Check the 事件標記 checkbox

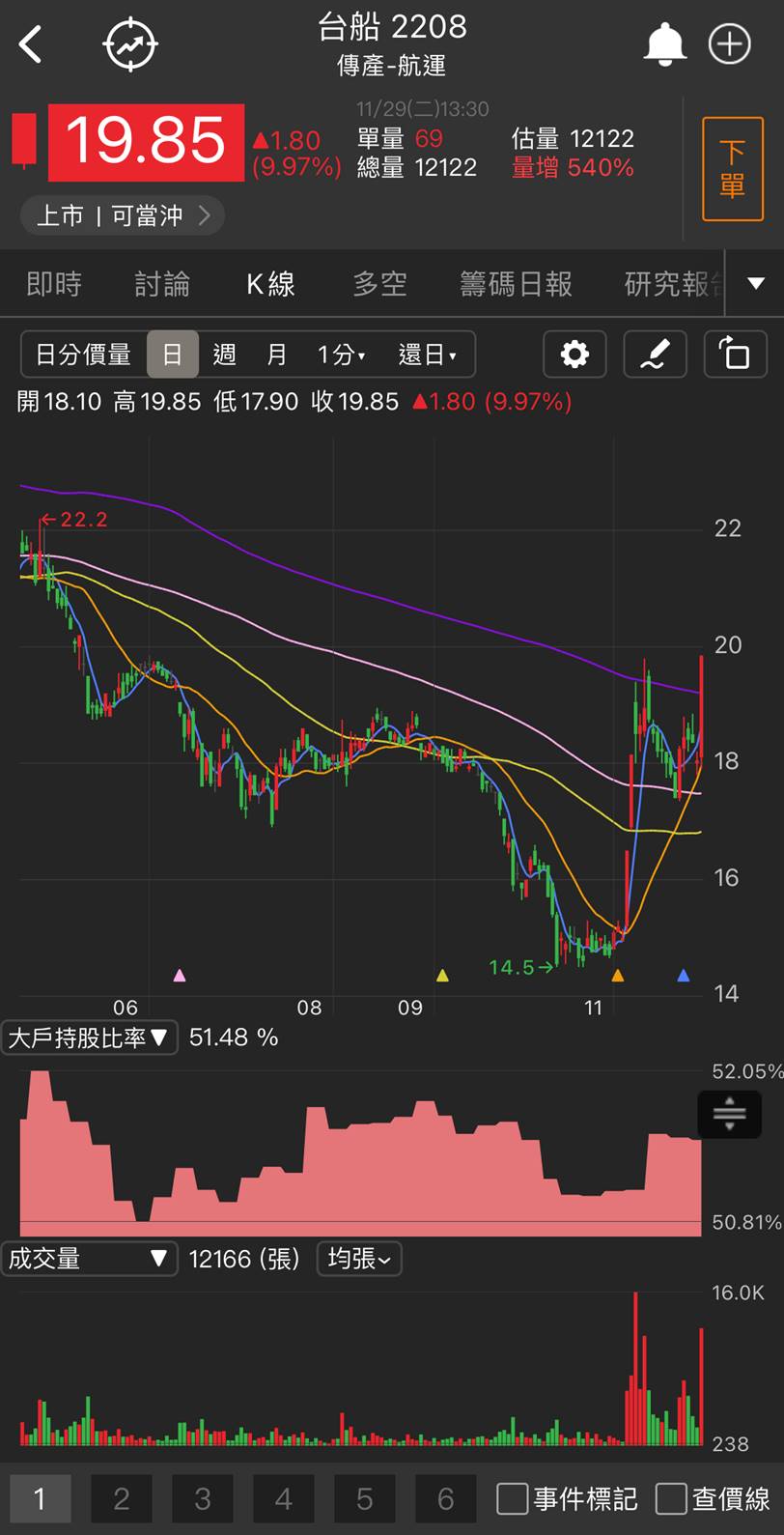click(513, 1498)
